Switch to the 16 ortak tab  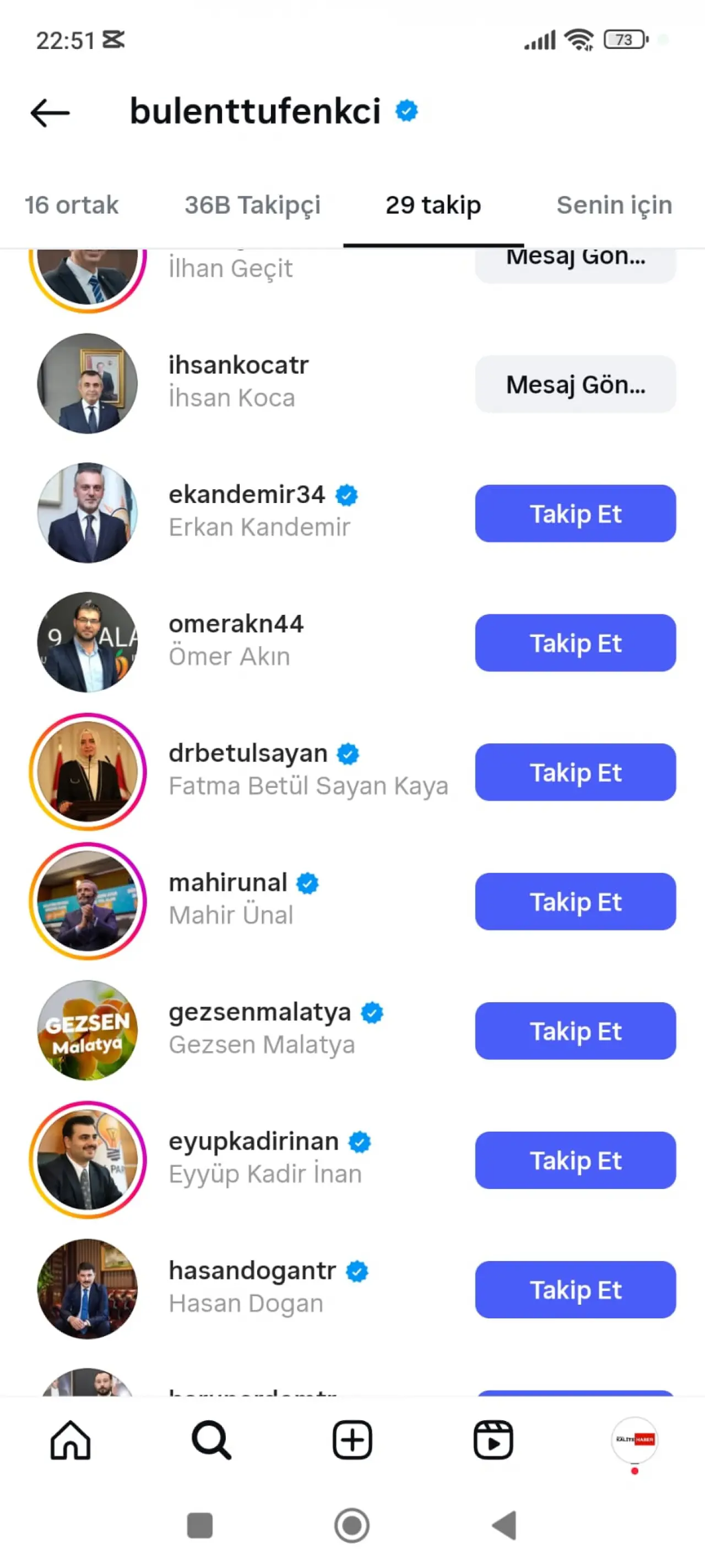72,205
